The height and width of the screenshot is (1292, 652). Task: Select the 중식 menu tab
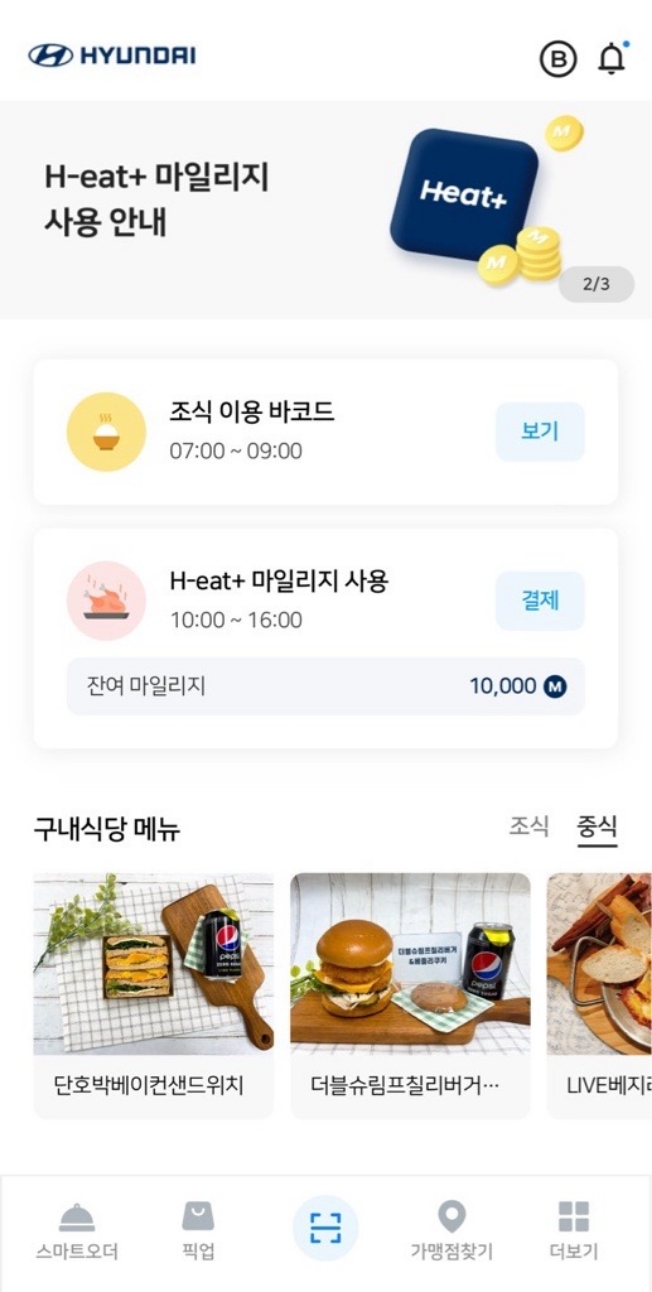pos(597,827)
